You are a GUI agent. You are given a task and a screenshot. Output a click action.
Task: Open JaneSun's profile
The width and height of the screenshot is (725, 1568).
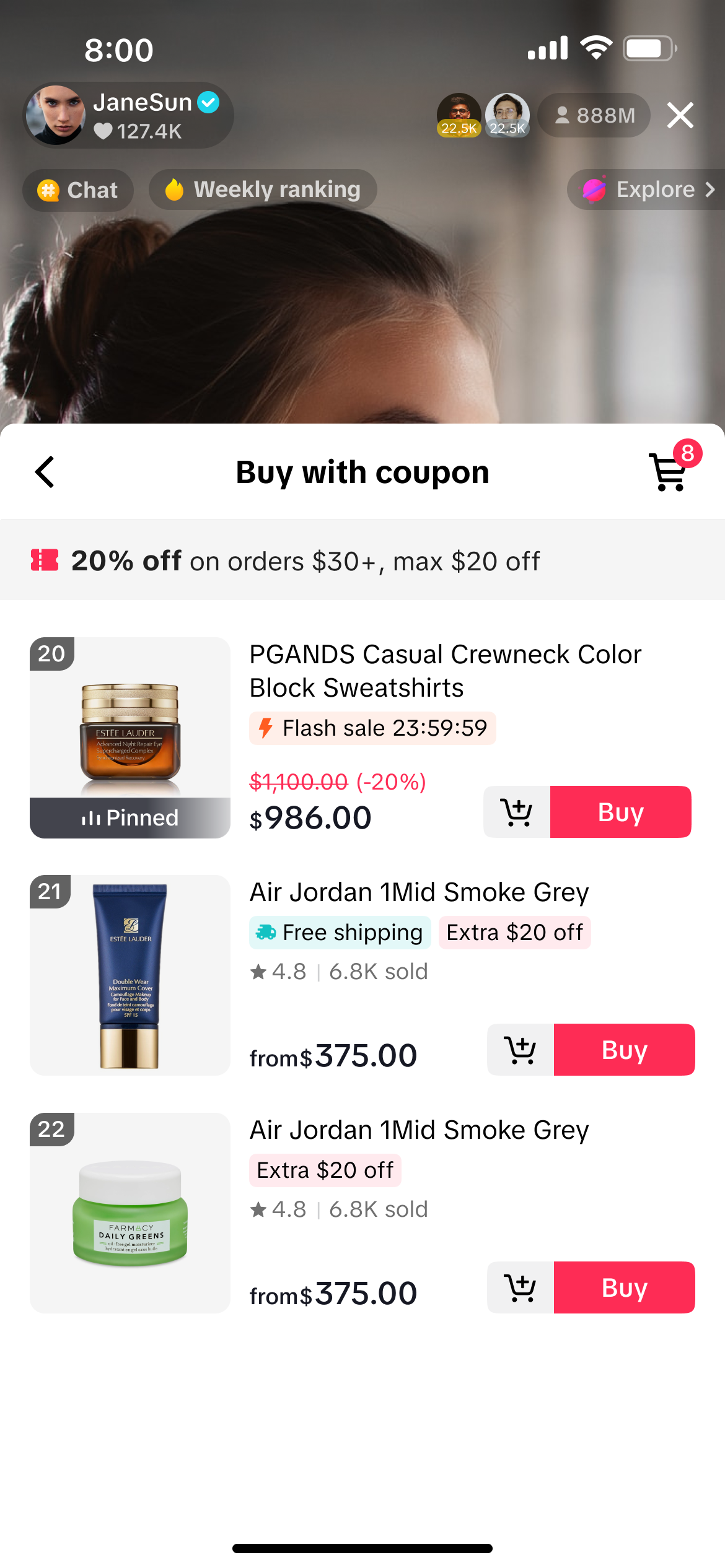click(x=128, y=115)
